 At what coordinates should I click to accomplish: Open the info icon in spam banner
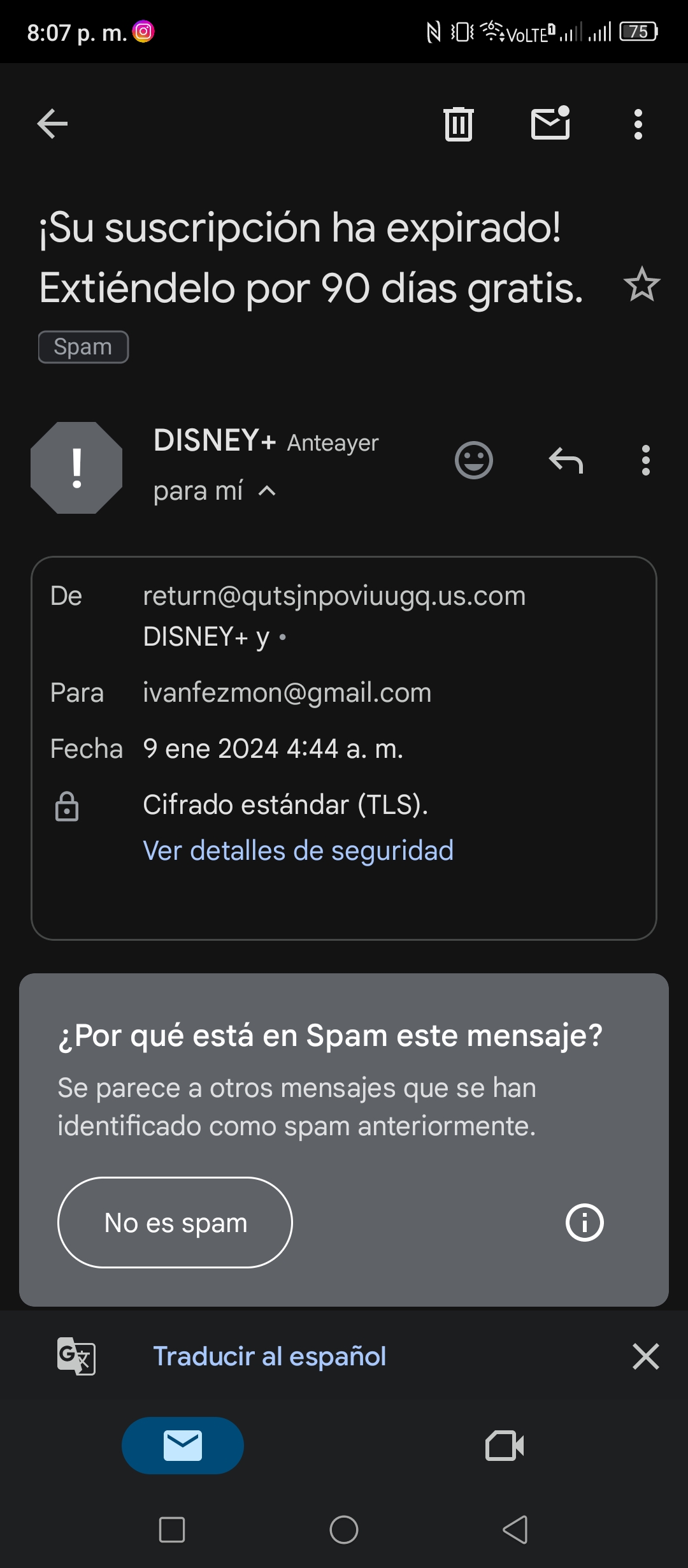585,1223
